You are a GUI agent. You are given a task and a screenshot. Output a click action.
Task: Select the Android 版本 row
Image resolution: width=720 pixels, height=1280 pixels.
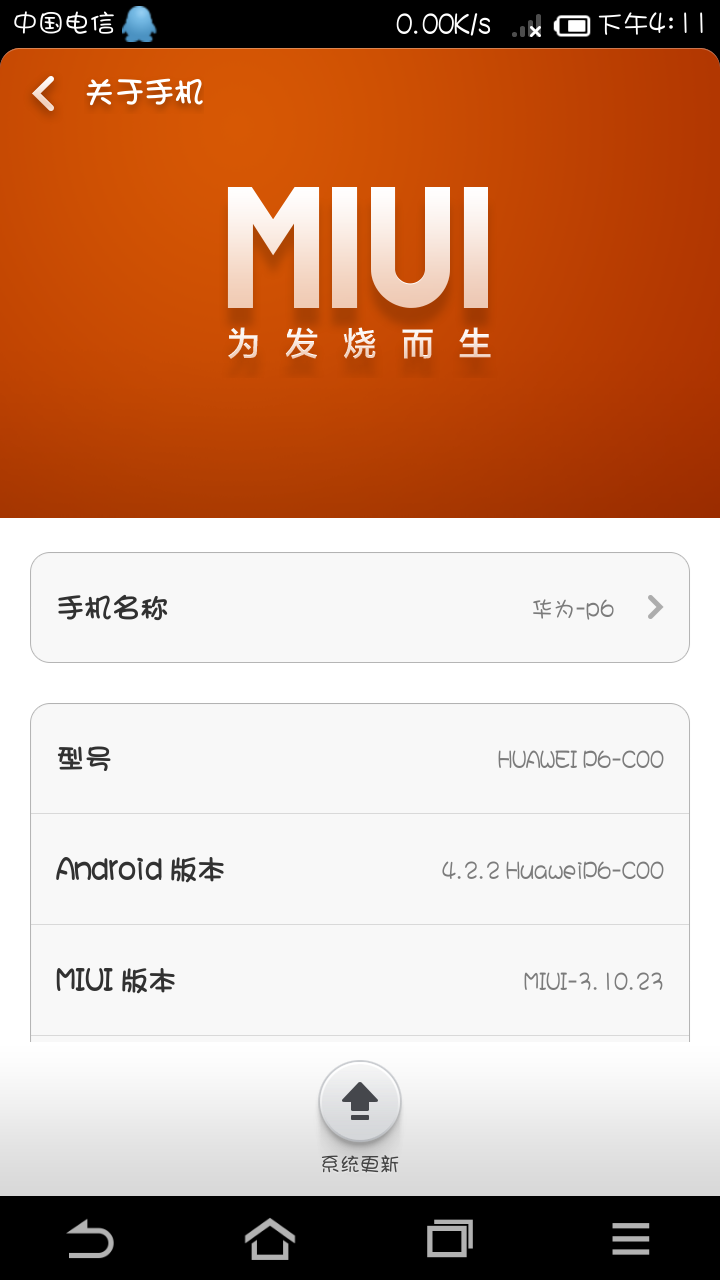pyautogui.click(x=360, y=869)
